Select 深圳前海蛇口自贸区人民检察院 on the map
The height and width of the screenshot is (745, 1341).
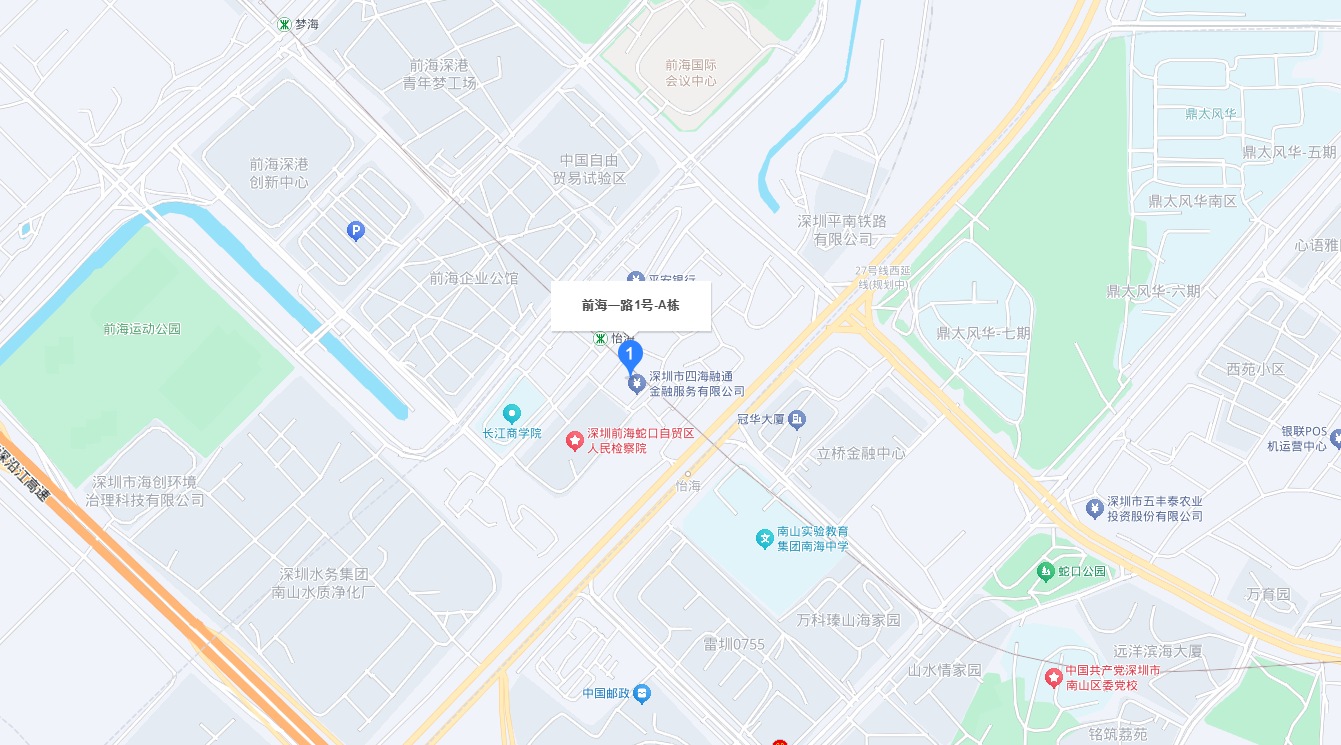575,440
